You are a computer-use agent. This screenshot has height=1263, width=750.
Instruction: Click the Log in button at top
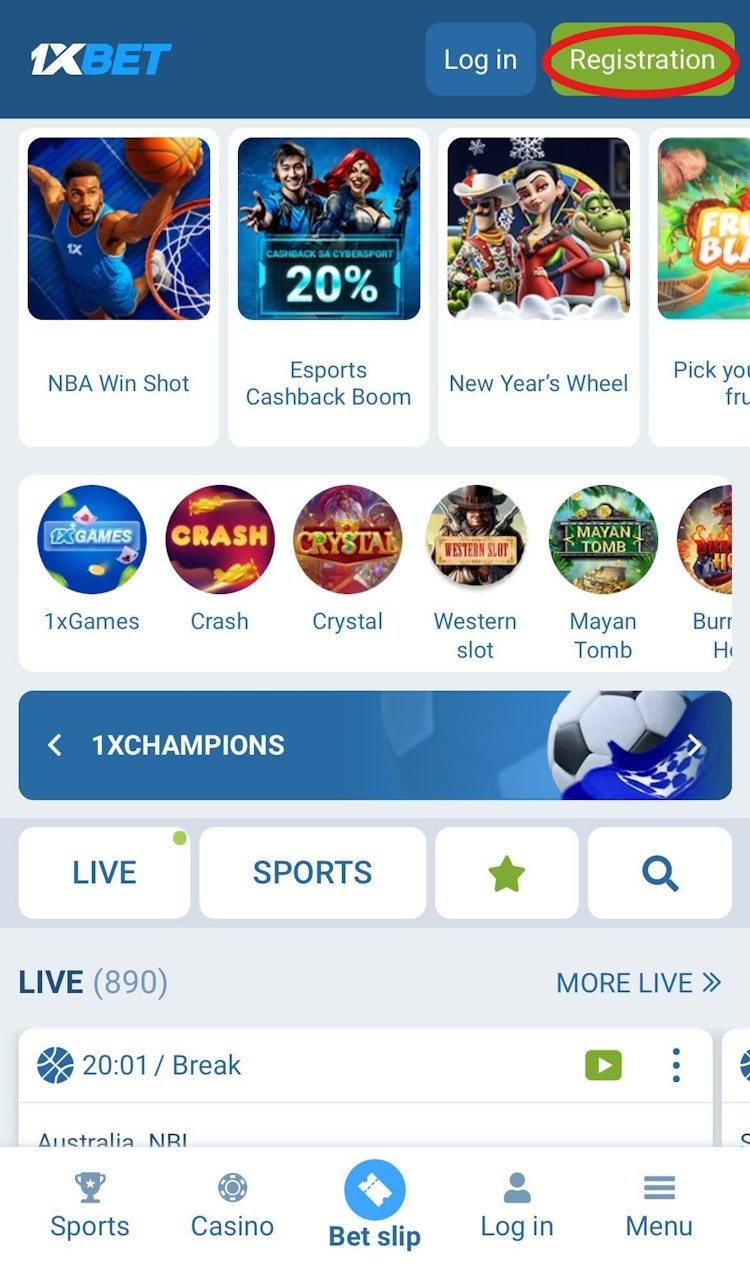click(x=480, y=59)
